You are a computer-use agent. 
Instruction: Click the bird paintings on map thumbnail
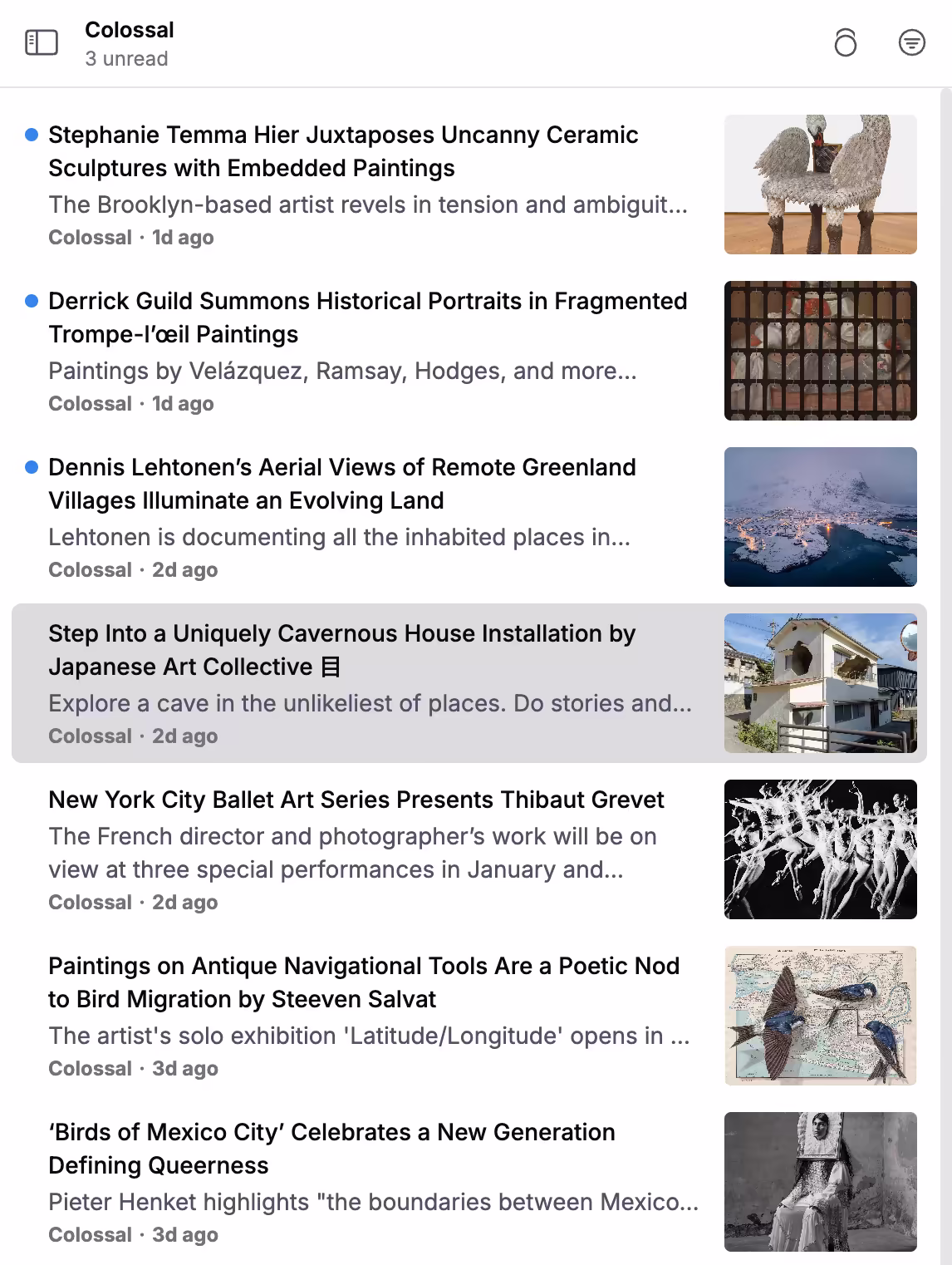click(x=820, y=1015)
